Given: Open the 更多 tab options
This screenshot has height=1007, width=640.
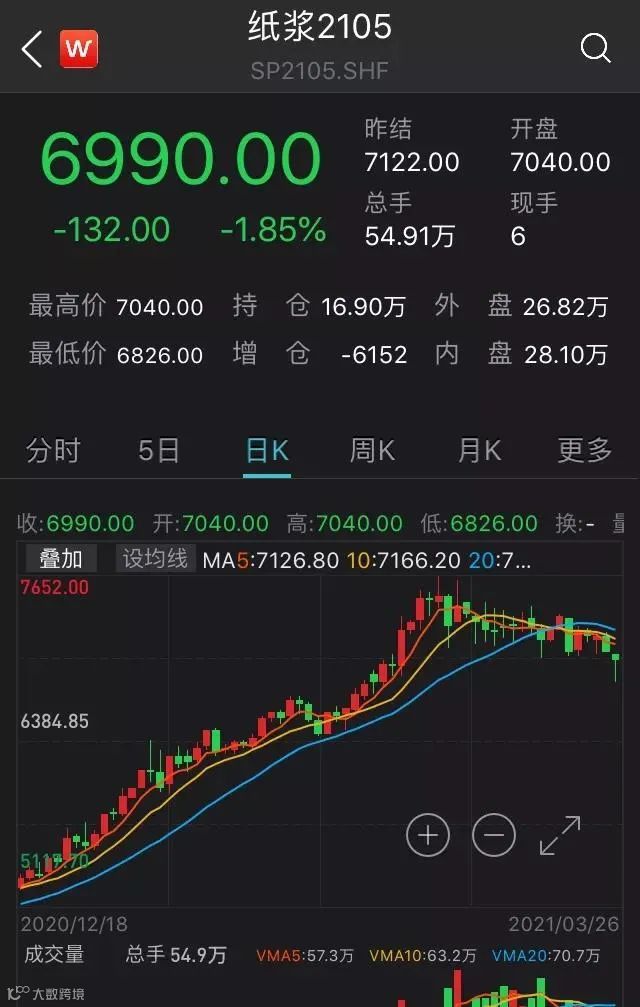Looking at the screenshot, I should tap(585, 451).
